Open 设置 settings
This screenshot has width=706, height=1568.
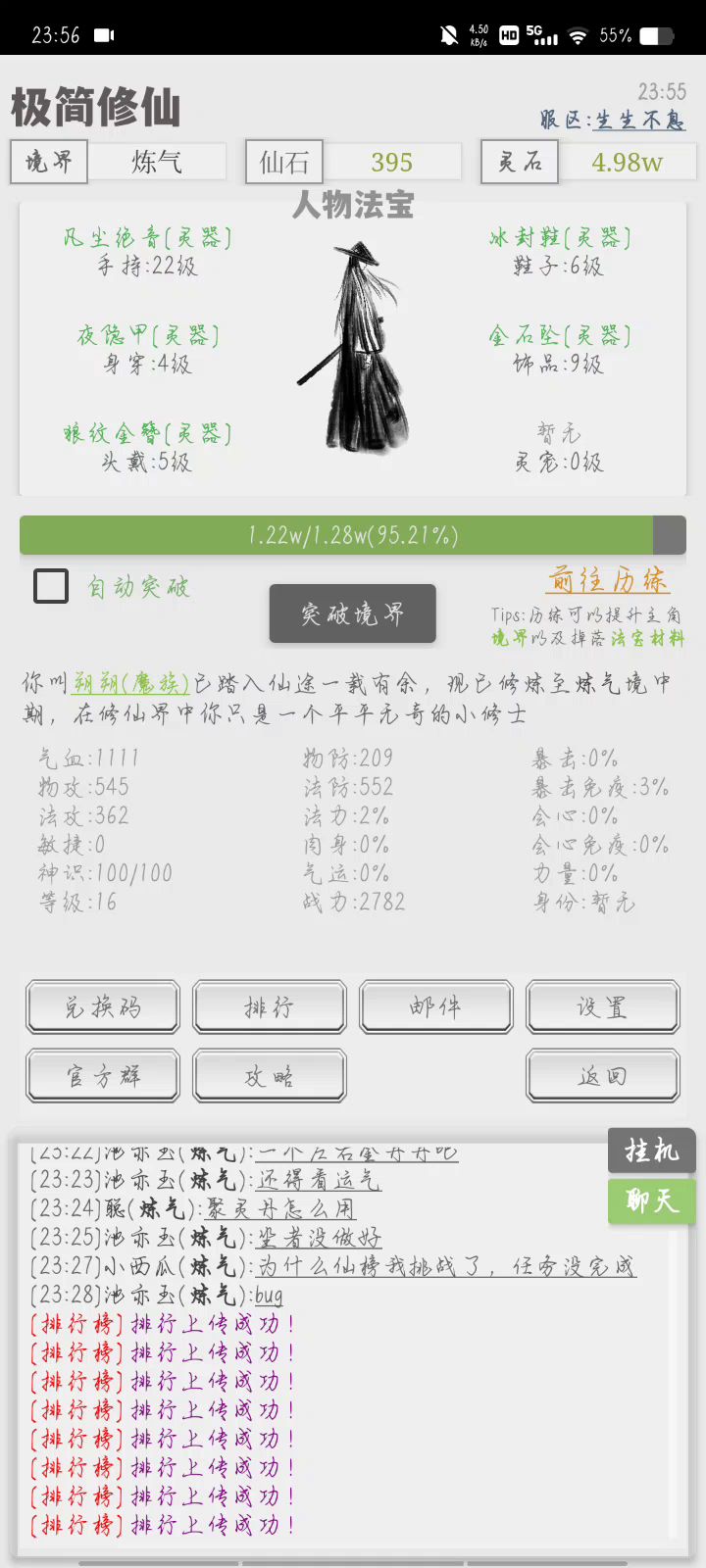pos(602,1006)
